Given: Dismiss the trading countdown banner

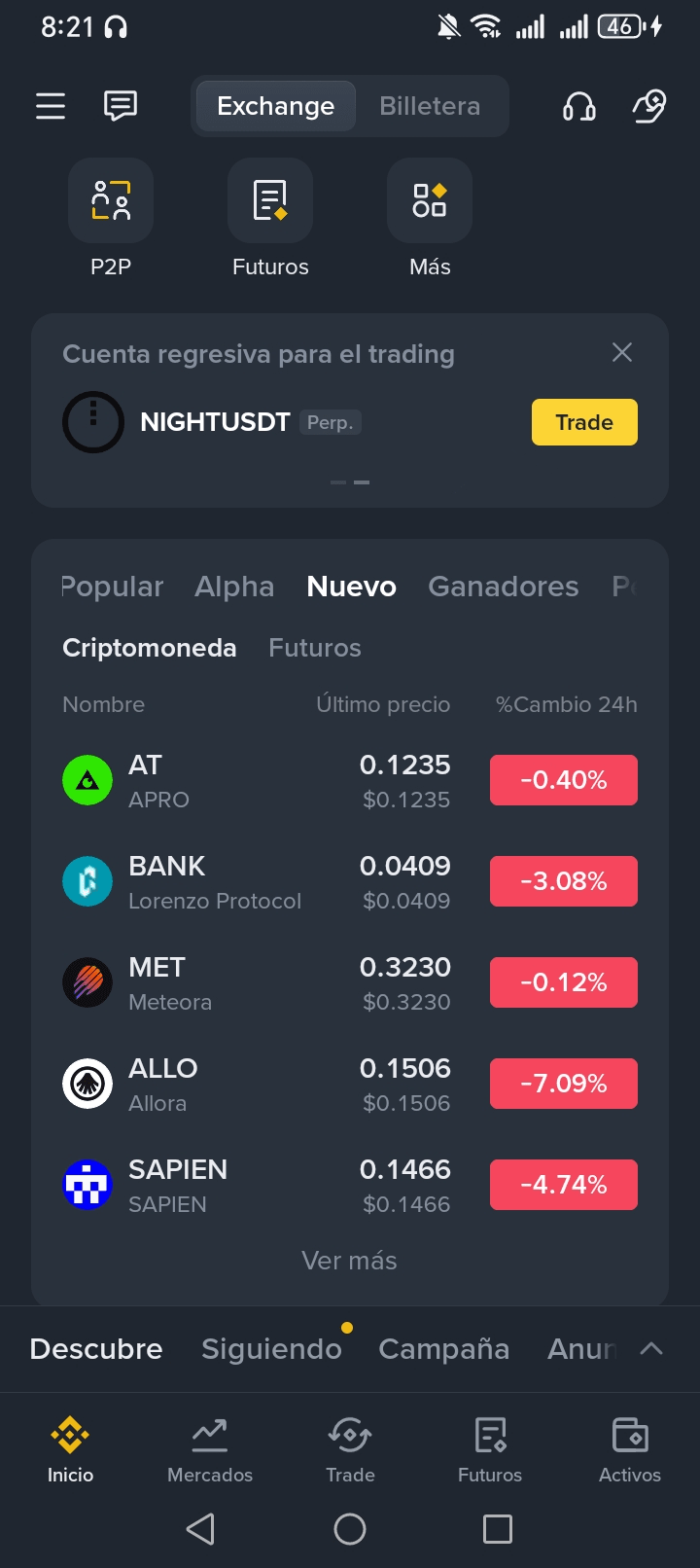Looking at the screenshot, I should 622,352.
